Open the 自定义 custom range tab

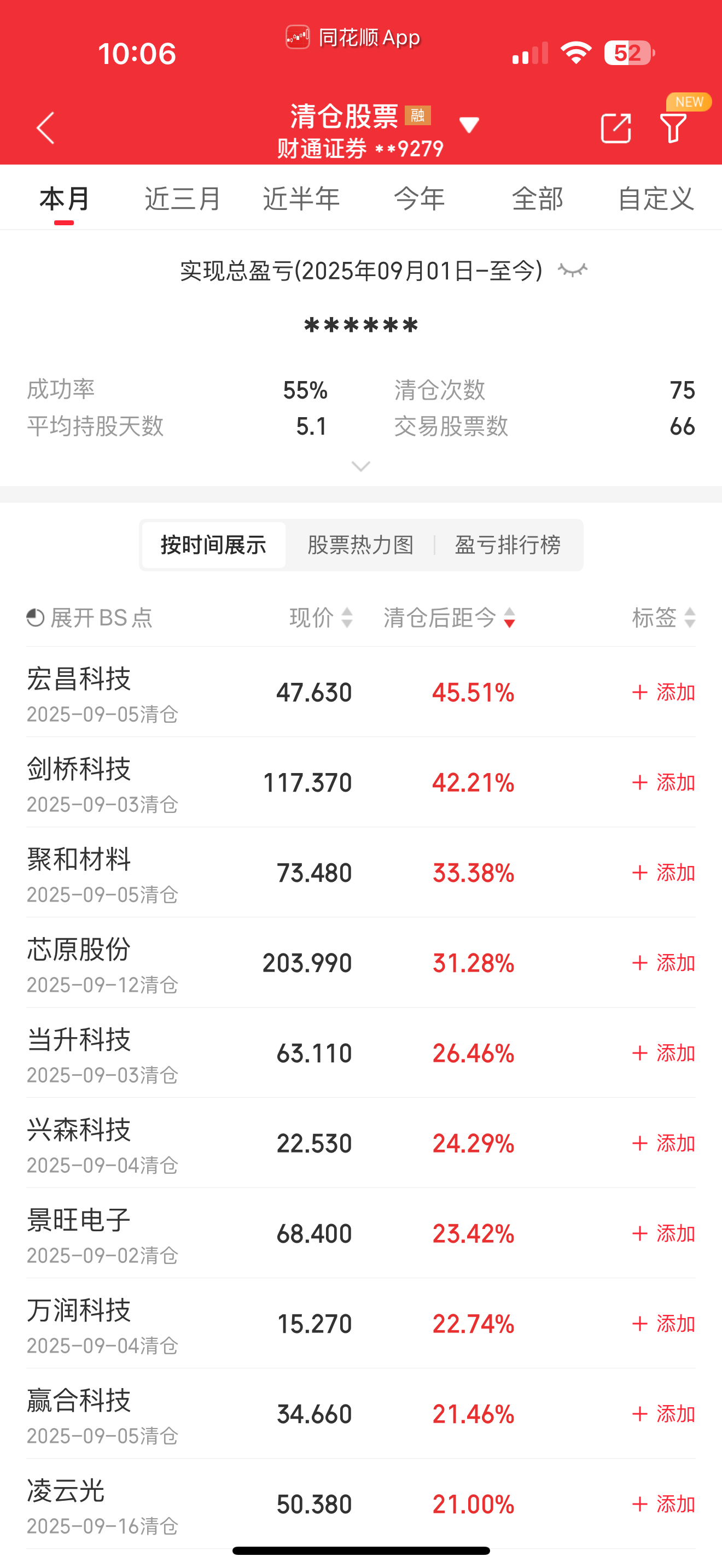[x=656, y=198]
